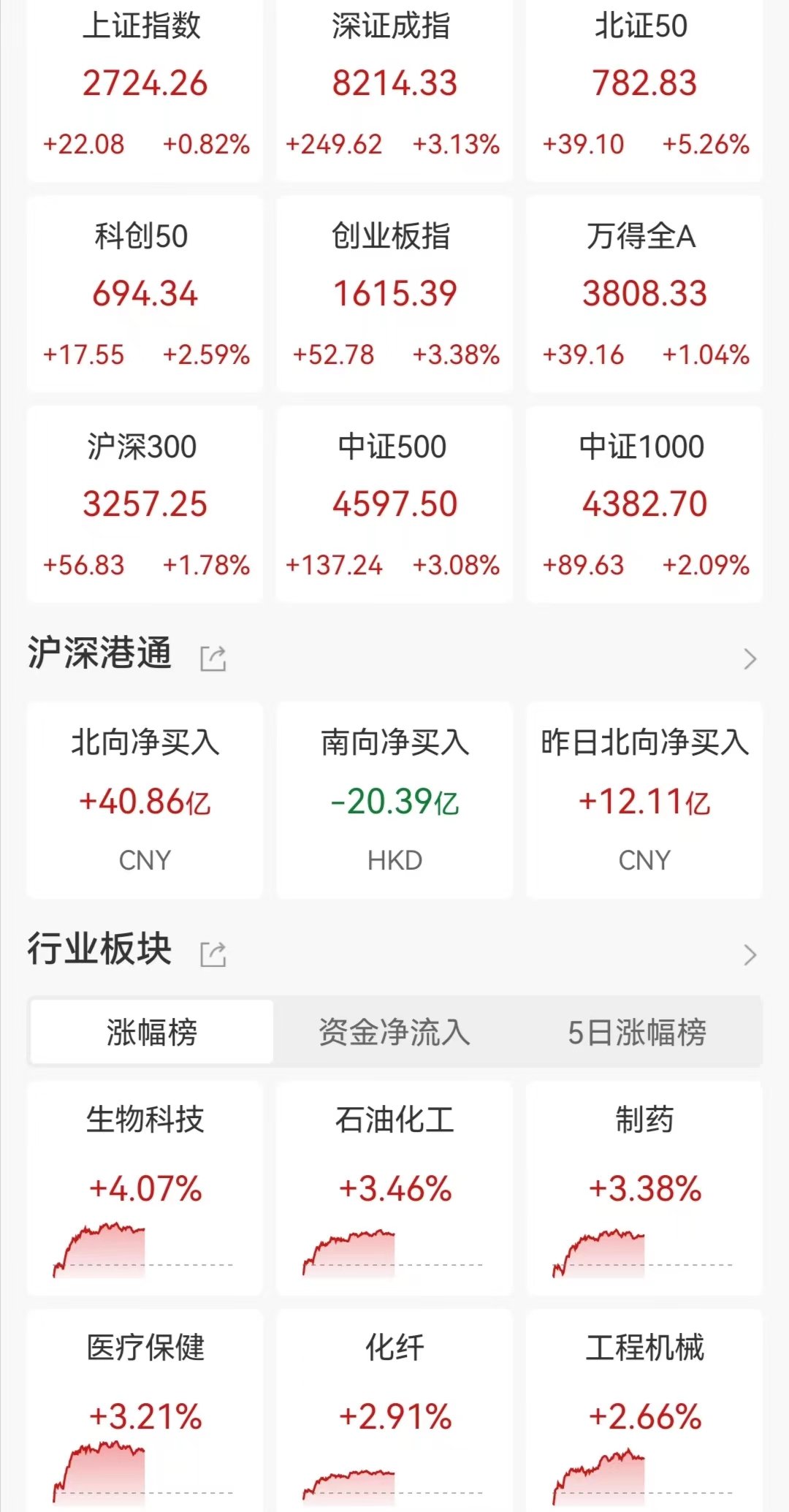Viewport: 789px width, 1512px height.
Task: Open the 科创50 index card
Action: pos(145,294)
